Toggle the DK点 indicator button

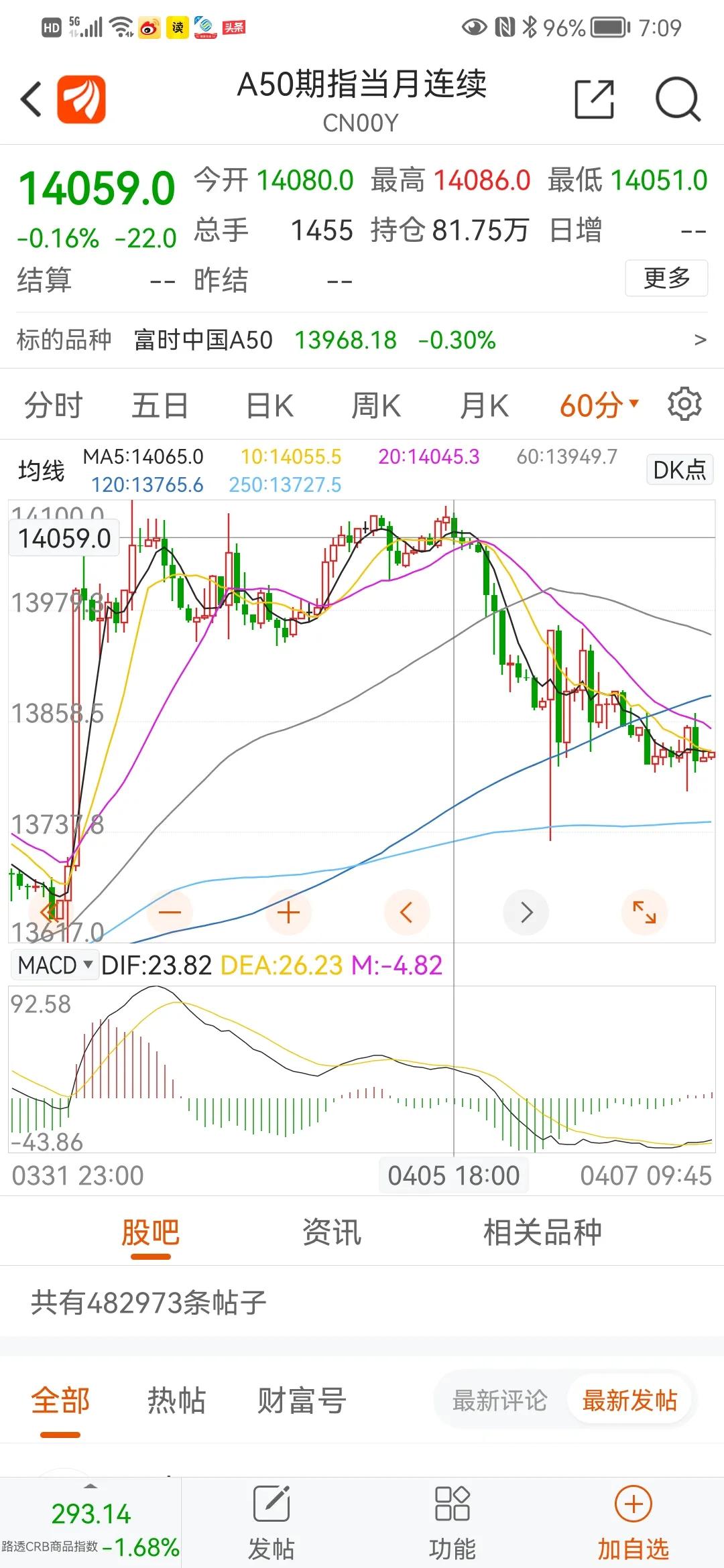point(680,470)
